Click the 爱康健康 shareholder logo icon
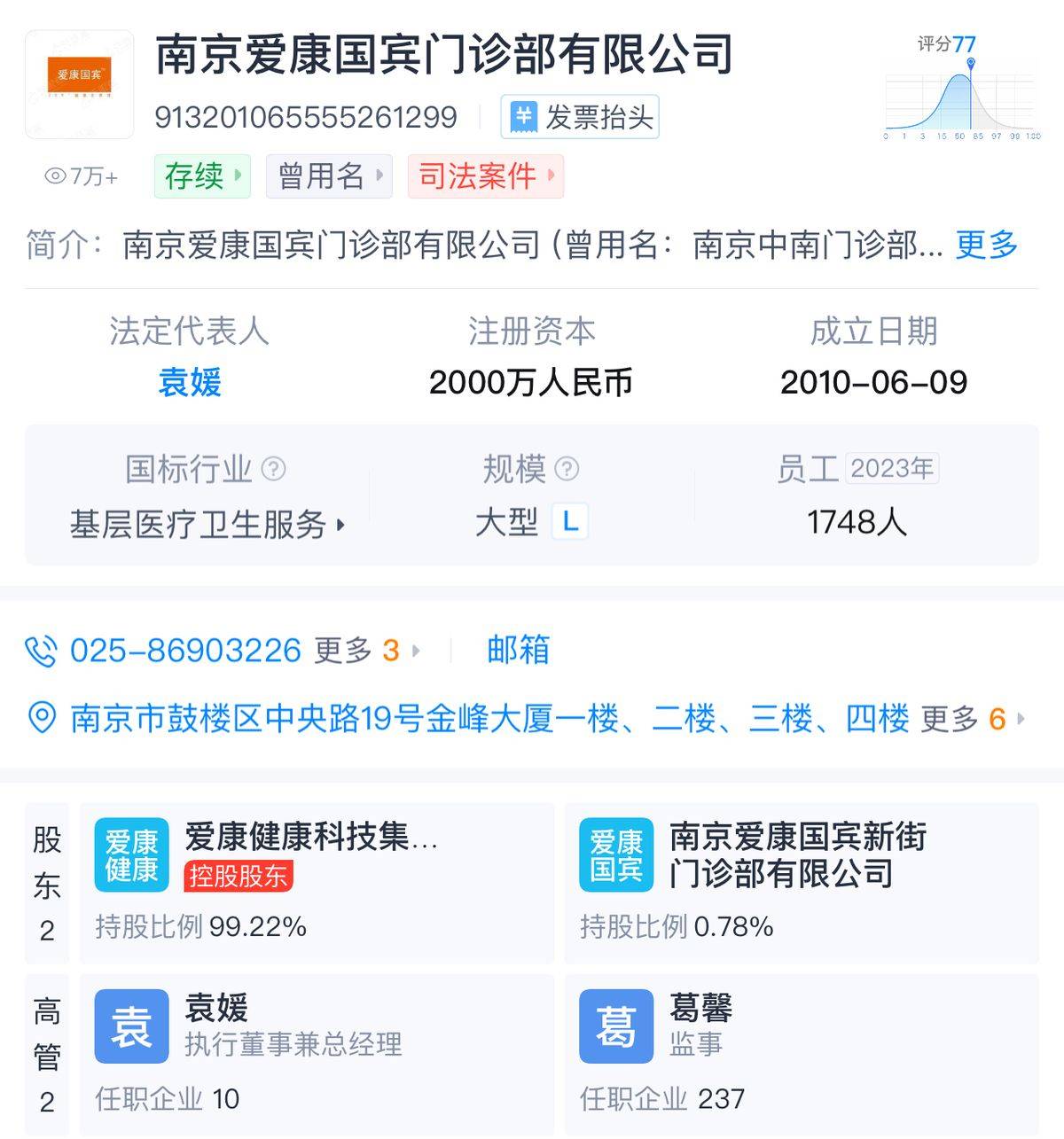Screen dimensions: 1064x1139 [x=130, y=854]
